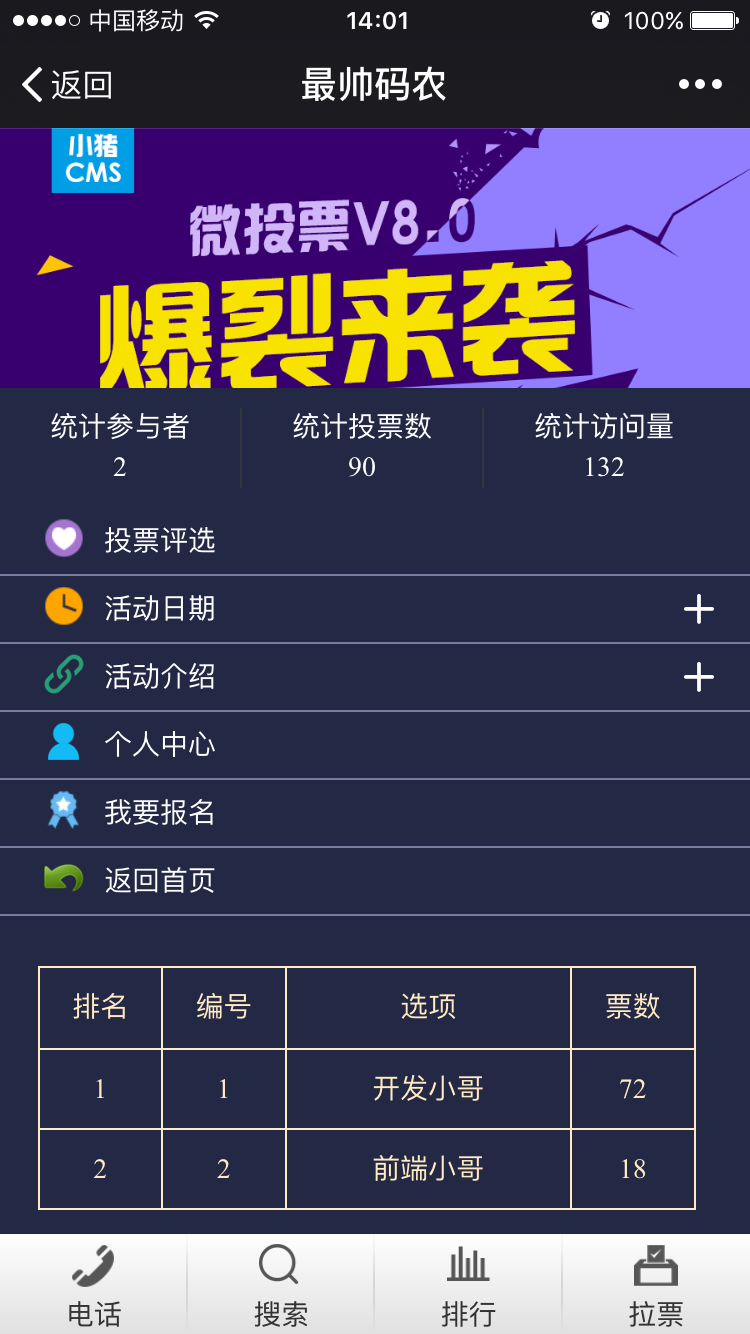Expand the 活动介绍 section
This screenshot has width=750, height=1334.
pos(698,677)
